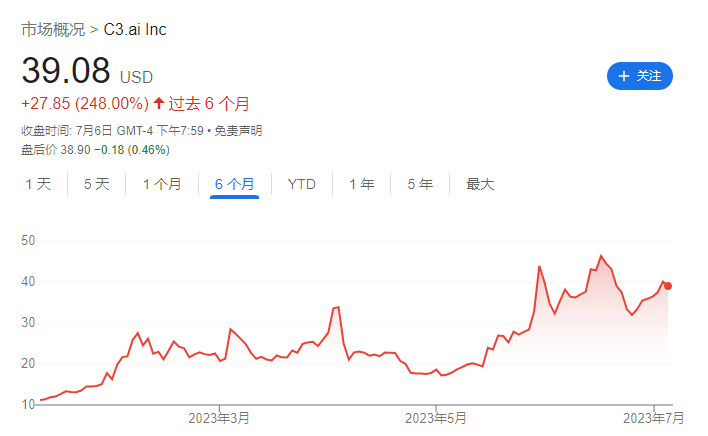Image resolution: width=708 pixels, height=436 pixels.
Task: Switch chart range to 1 天
Action: pos(37,184)
